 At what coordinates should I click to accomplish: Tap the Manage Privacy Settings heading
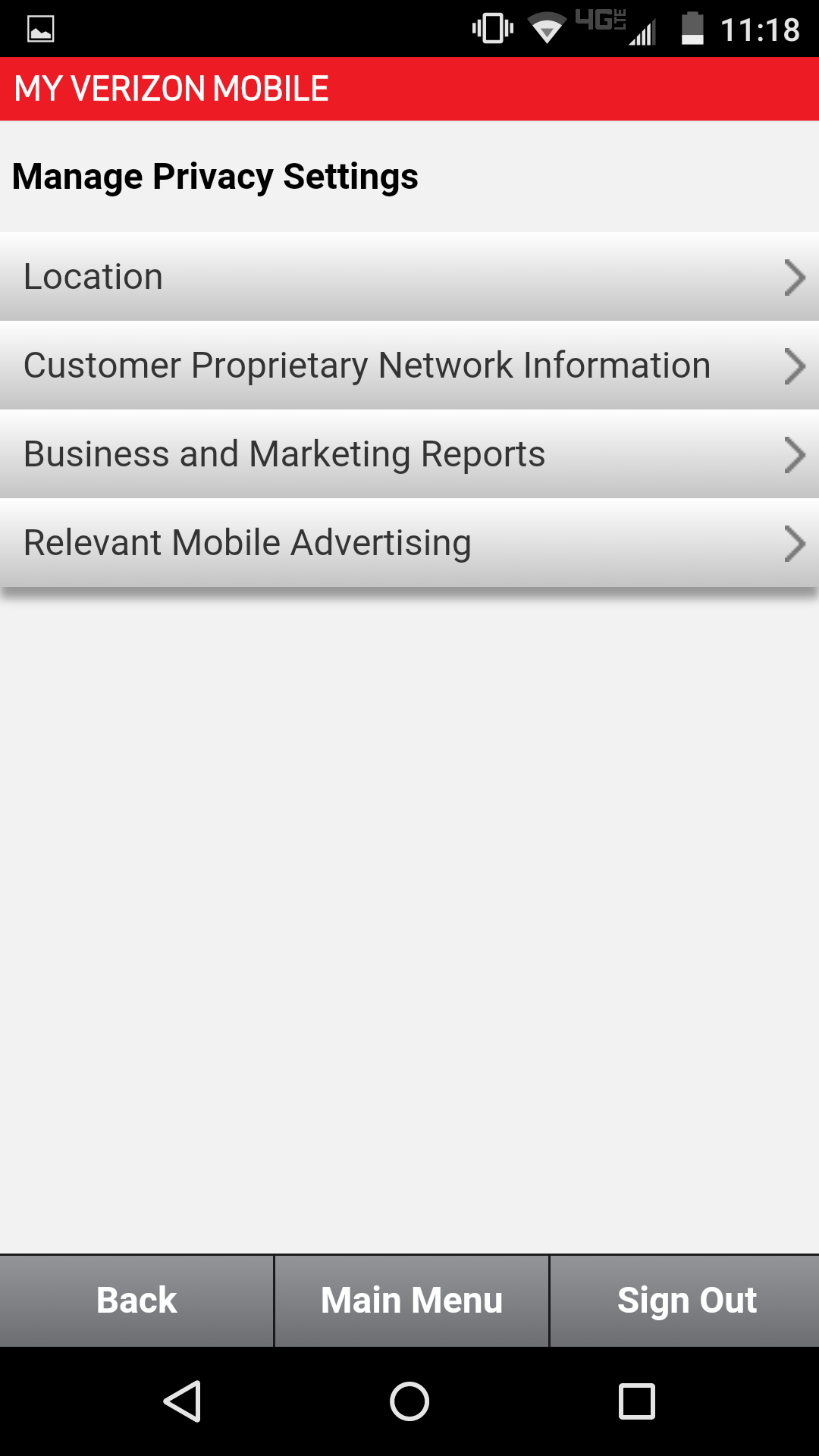tap(215, 175)
